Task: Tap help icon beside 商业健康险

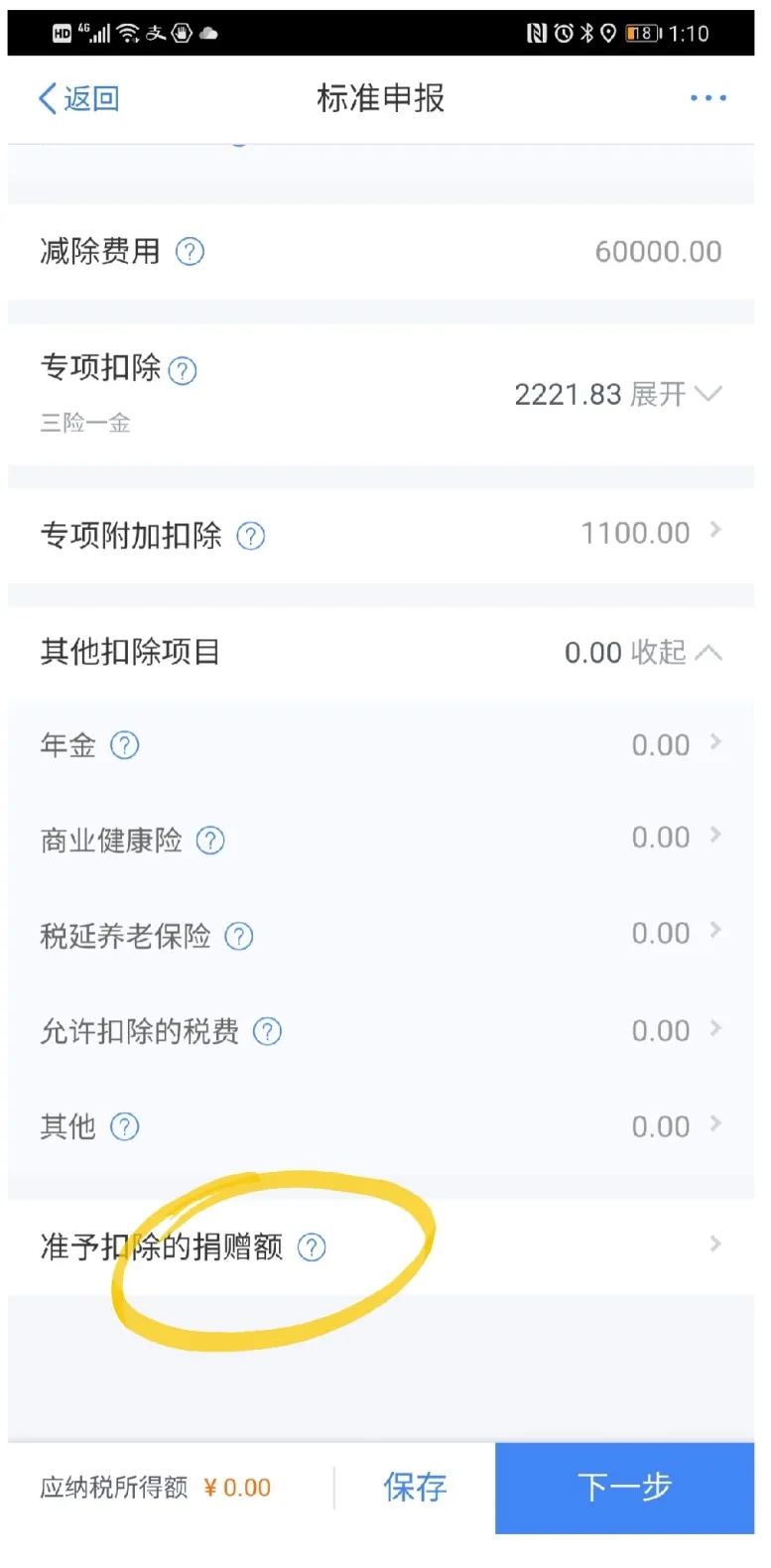Action: click(x=210, y=841)
